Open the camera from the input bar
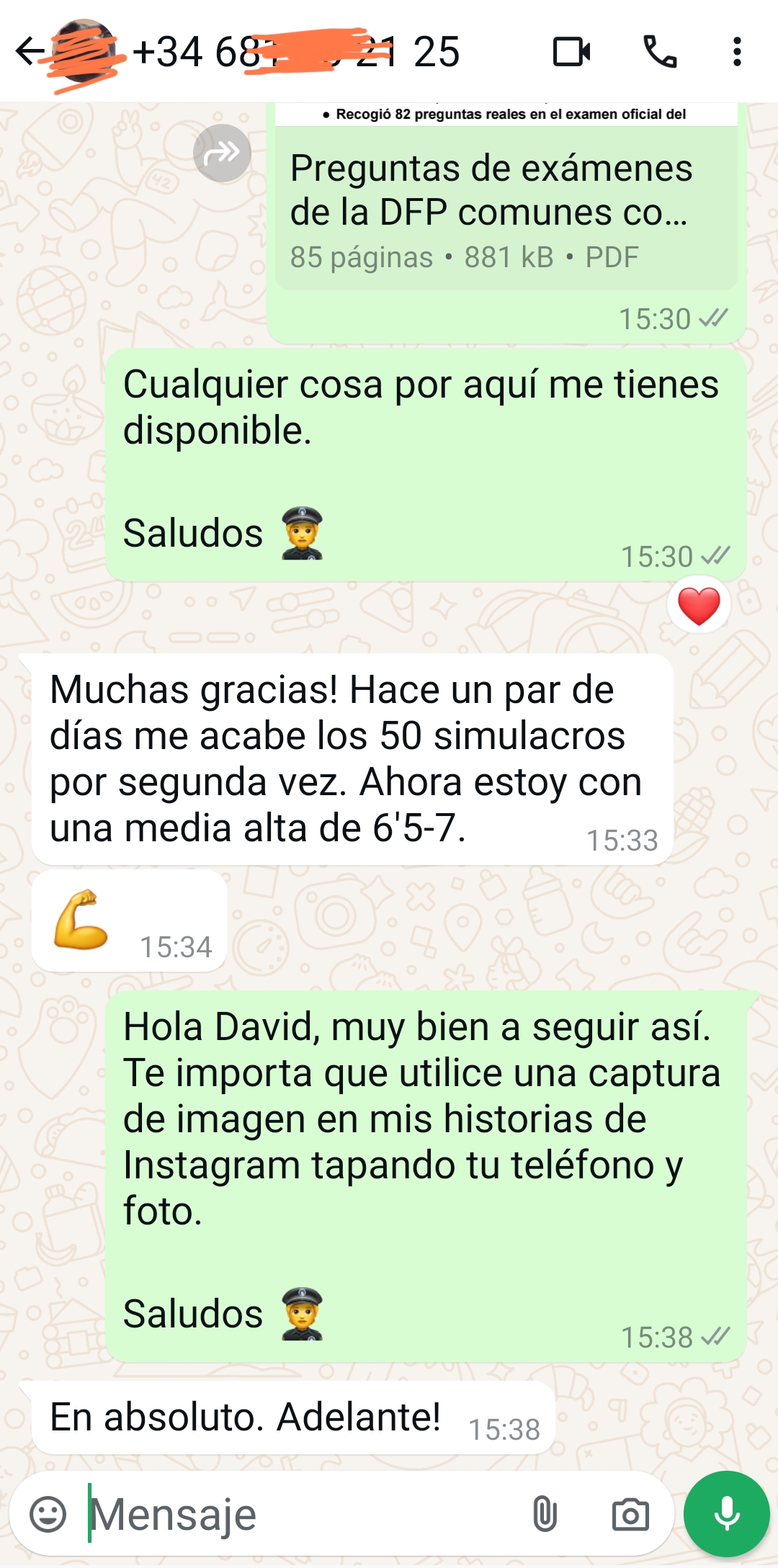The height and width of the screenshot is (1568, 778). pyautogui.click(x=630, y=1513)
